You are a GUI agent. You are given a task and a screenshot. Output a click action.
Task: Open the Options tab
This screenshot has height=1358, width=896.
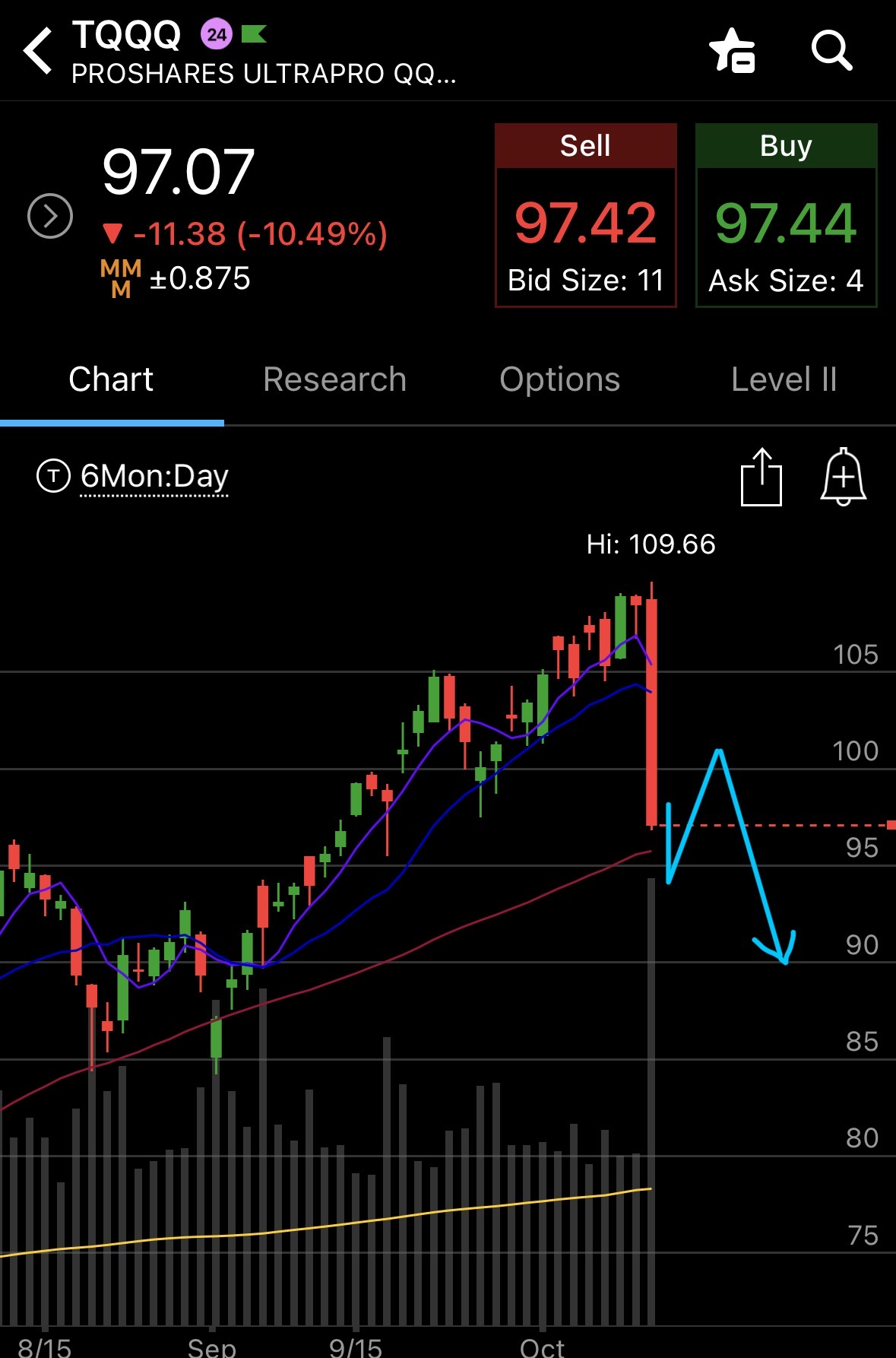[559, 379]
